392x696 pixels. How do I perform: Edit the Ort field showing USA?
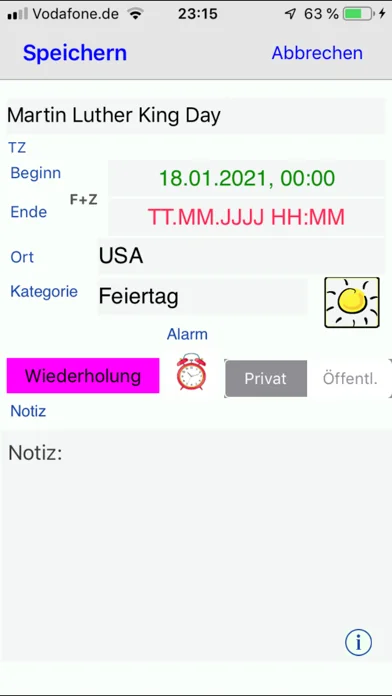(241, 256)
